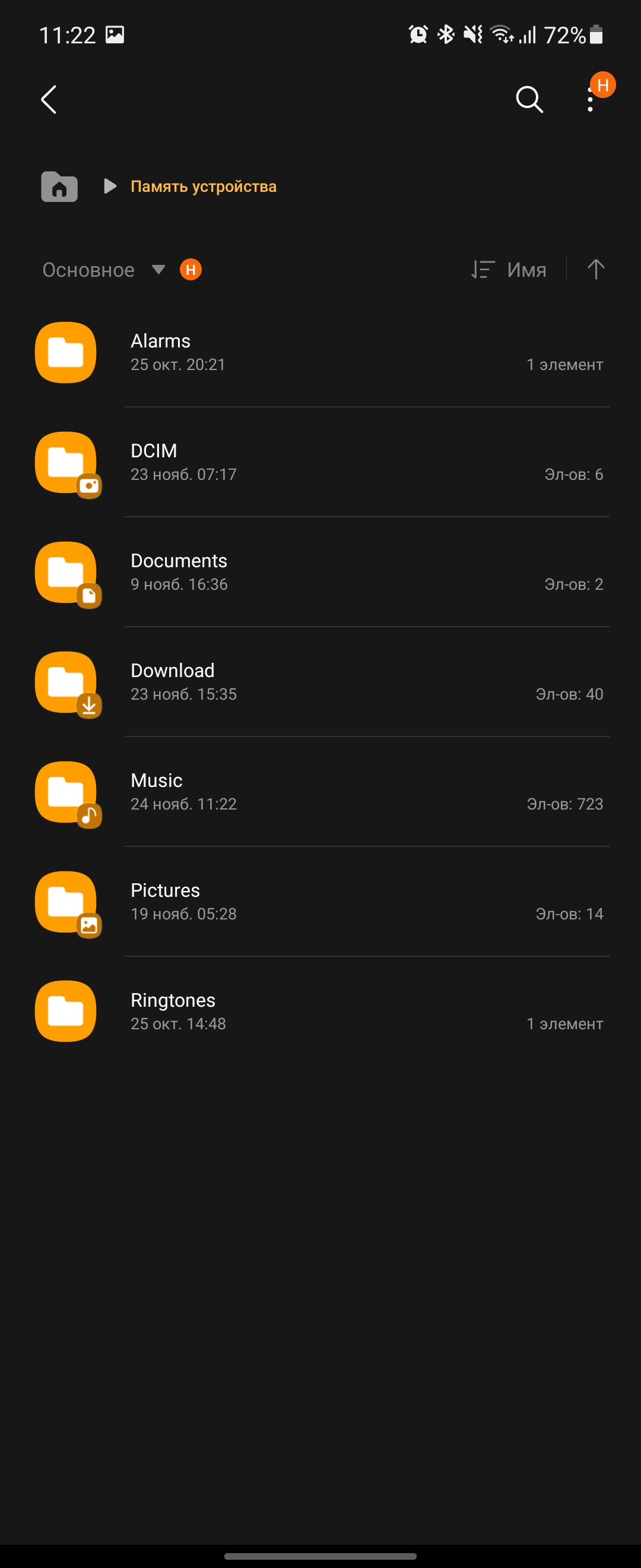Open the three-dot overflow menu

(590, 100)
